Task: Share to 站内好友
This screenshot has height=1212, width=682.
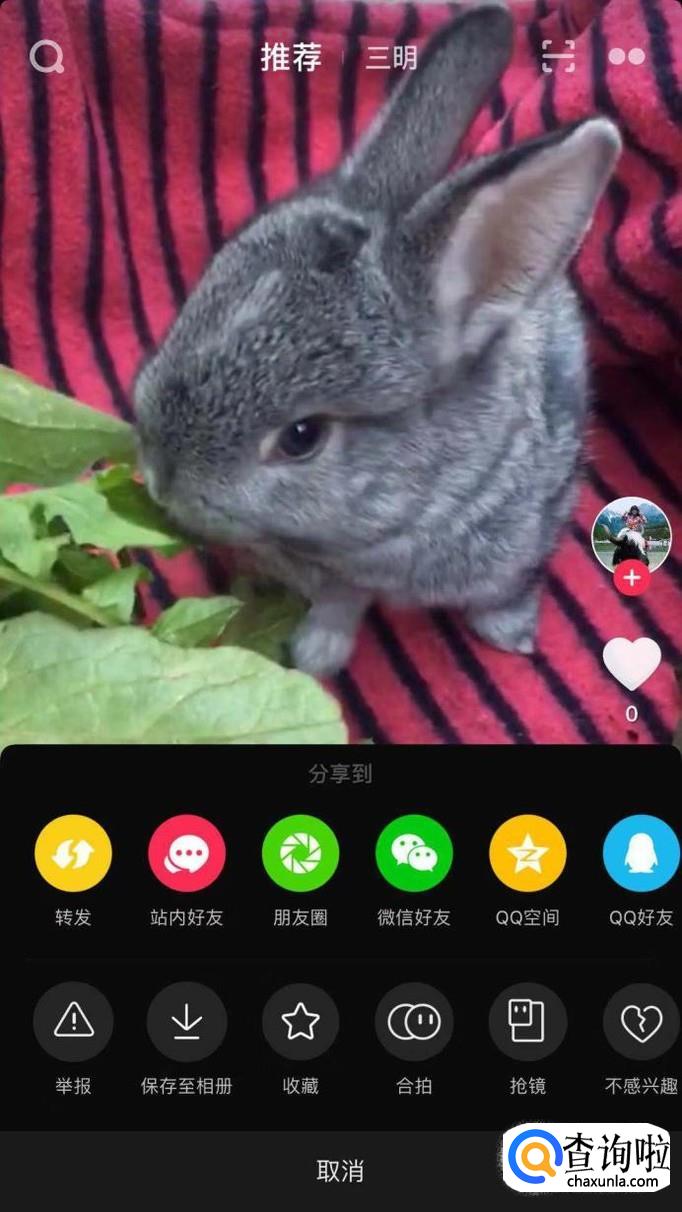Action: pyautogui.click(x=187, y=853)
